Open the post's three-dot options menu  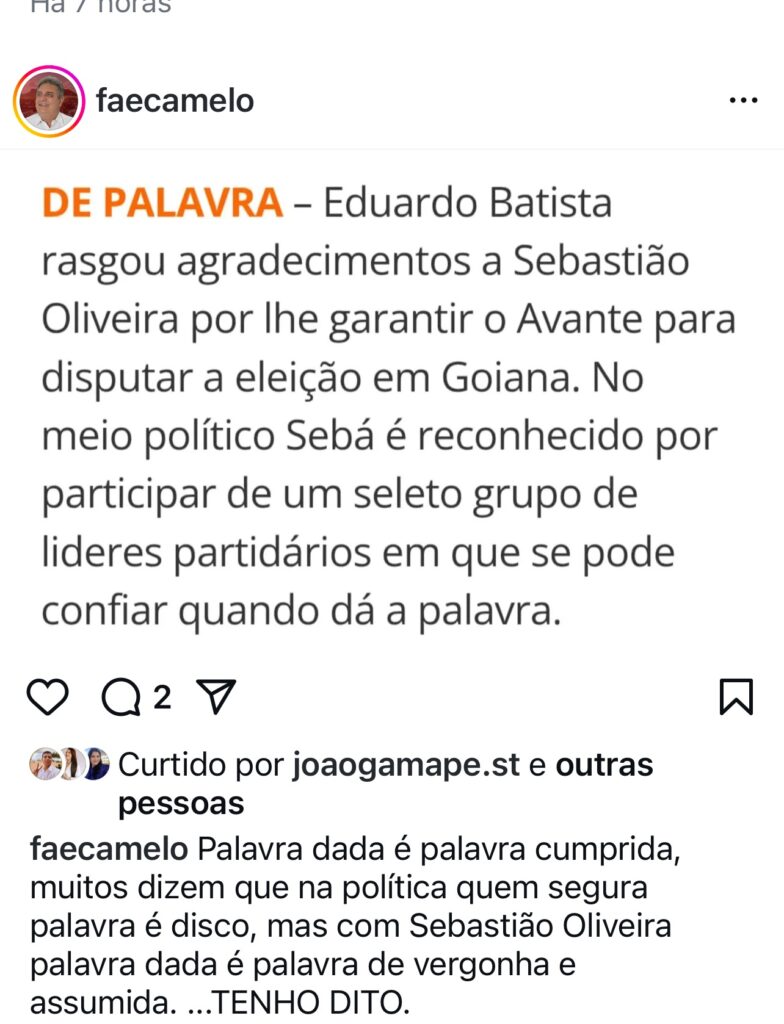(x=743, y=101)
